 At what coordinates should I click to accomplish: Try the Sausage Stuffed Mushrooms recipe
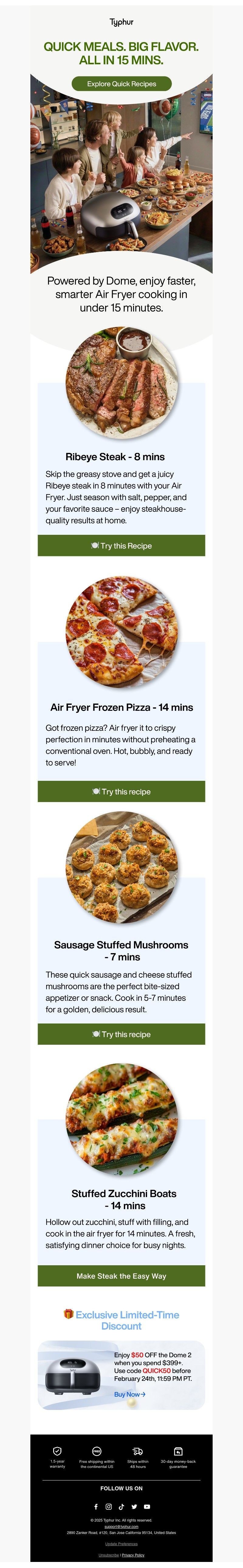121,1034
